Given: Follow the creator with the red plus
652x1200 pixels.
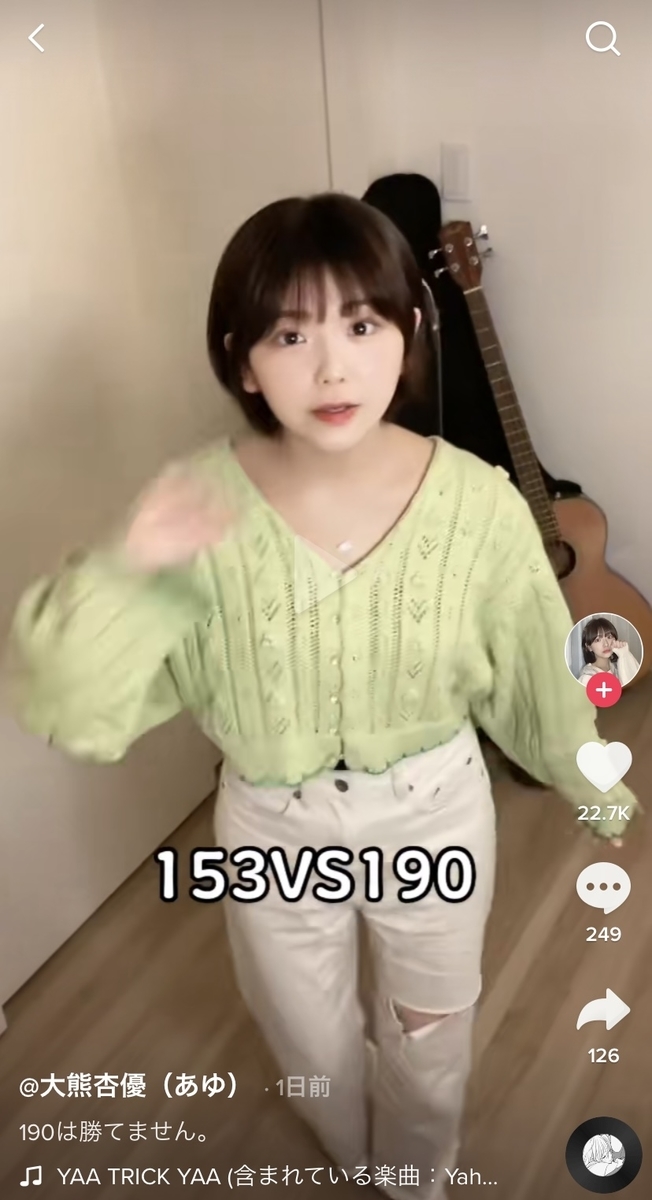Looking at the screenshot, I should (x=603, y=691).
